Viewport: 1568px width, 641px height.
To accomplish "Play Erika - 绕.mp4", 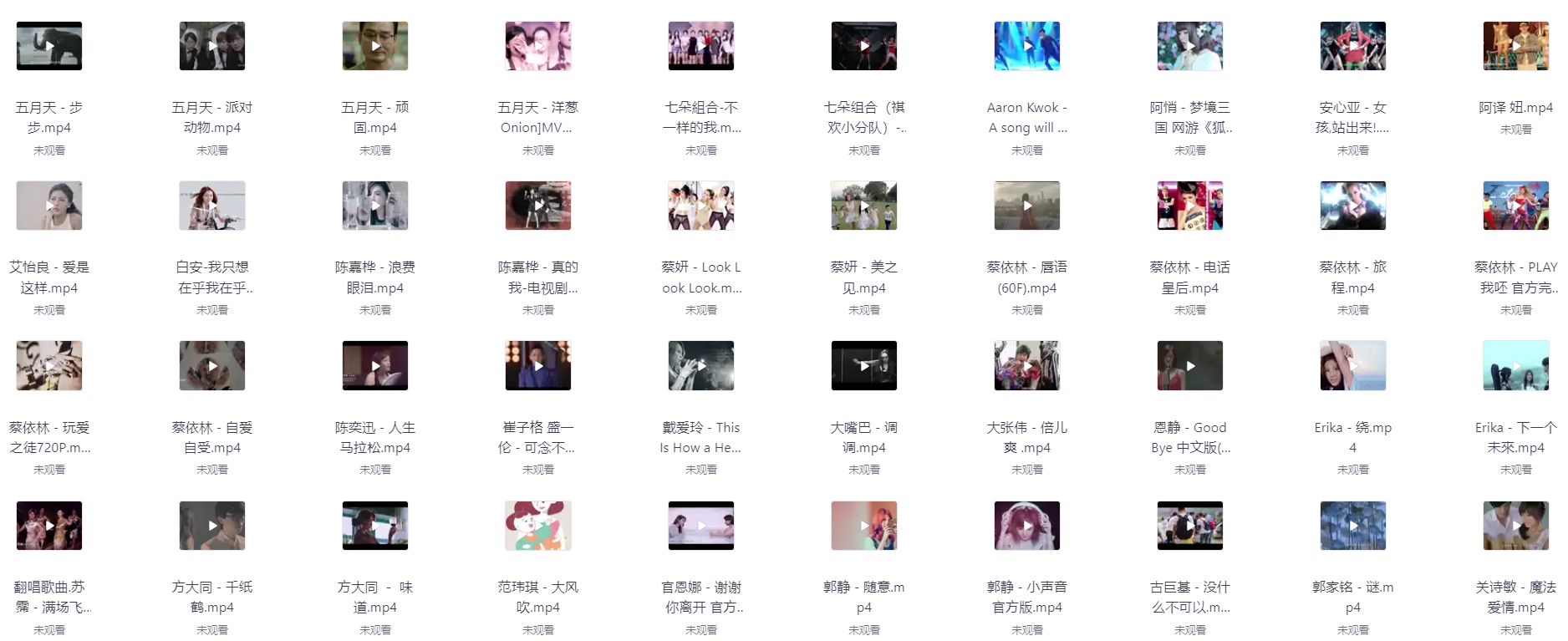I will pyautogui.click(x=1353, y=365).
